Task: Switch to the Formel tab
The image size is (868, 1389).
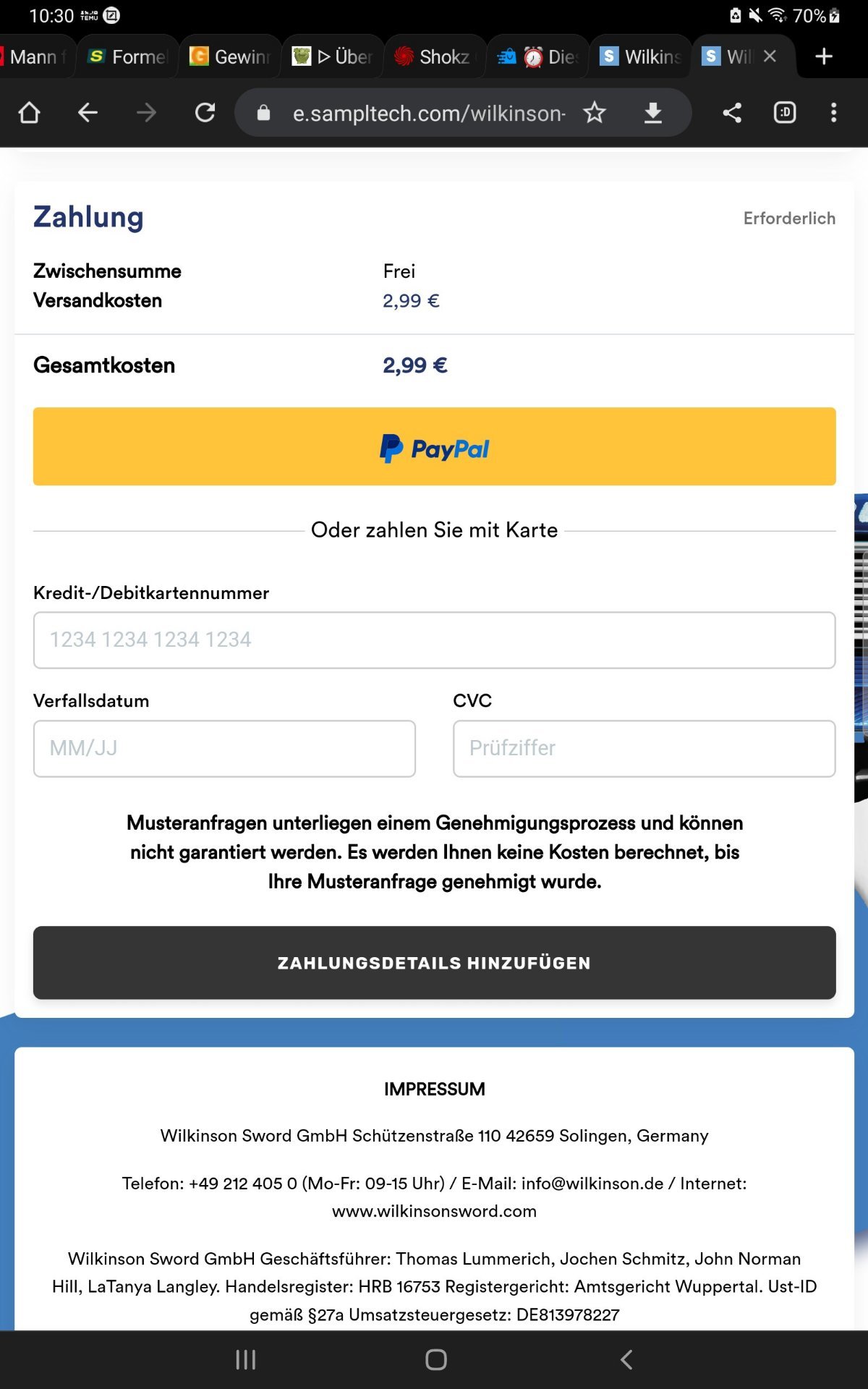Action: 128,56
